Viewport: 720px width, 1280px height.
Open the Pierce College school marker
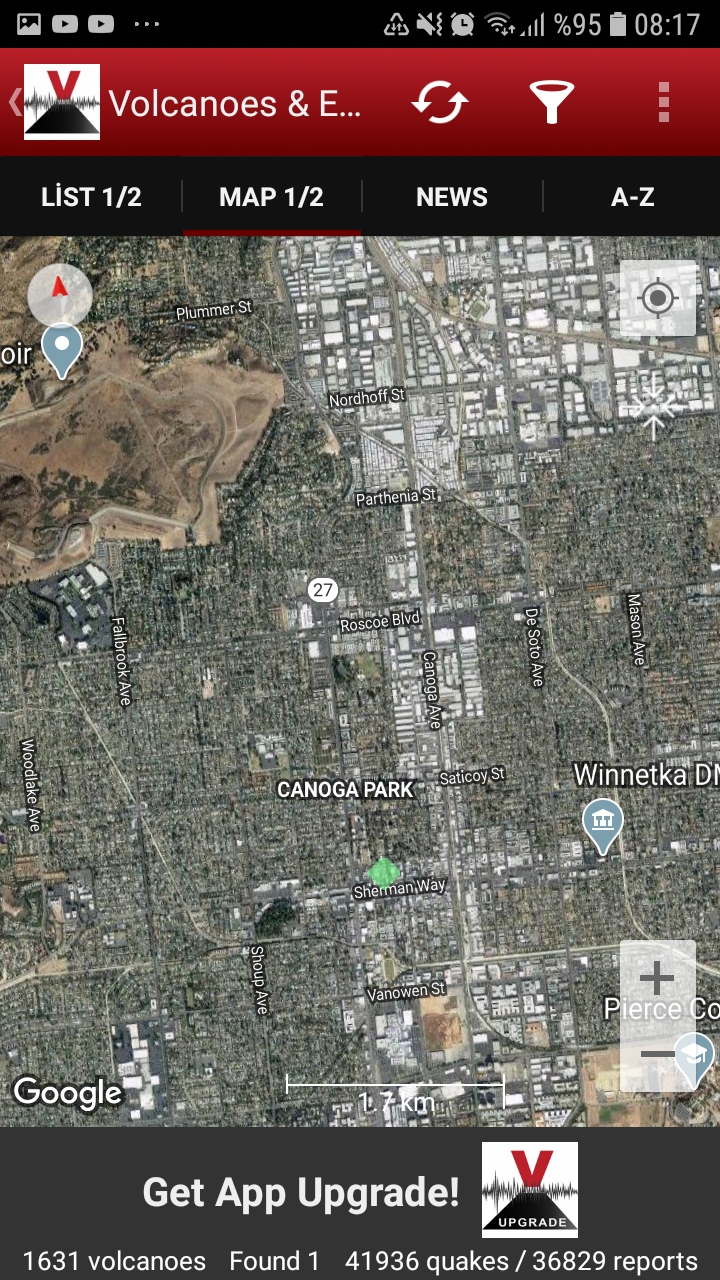[x=694, y=1058]
